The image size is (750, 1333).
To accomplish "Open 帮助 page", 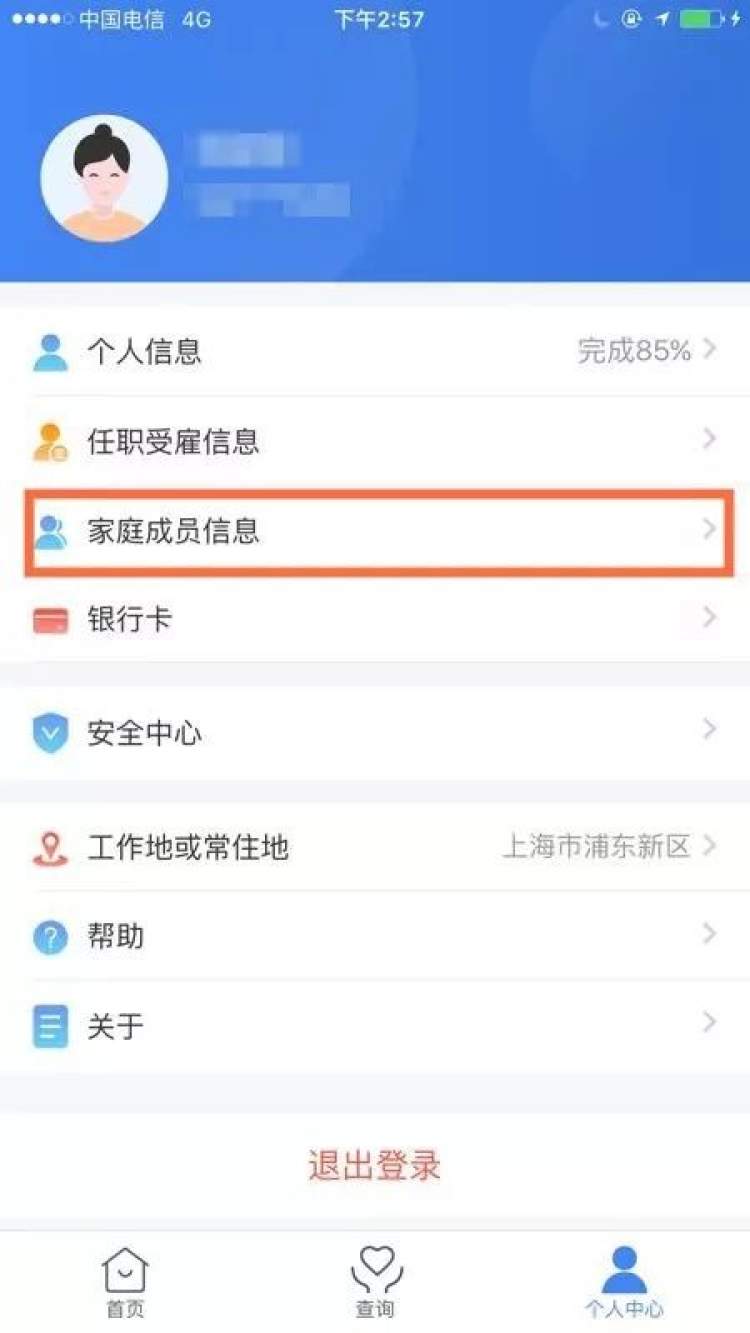I will click(x=375, y=937).
